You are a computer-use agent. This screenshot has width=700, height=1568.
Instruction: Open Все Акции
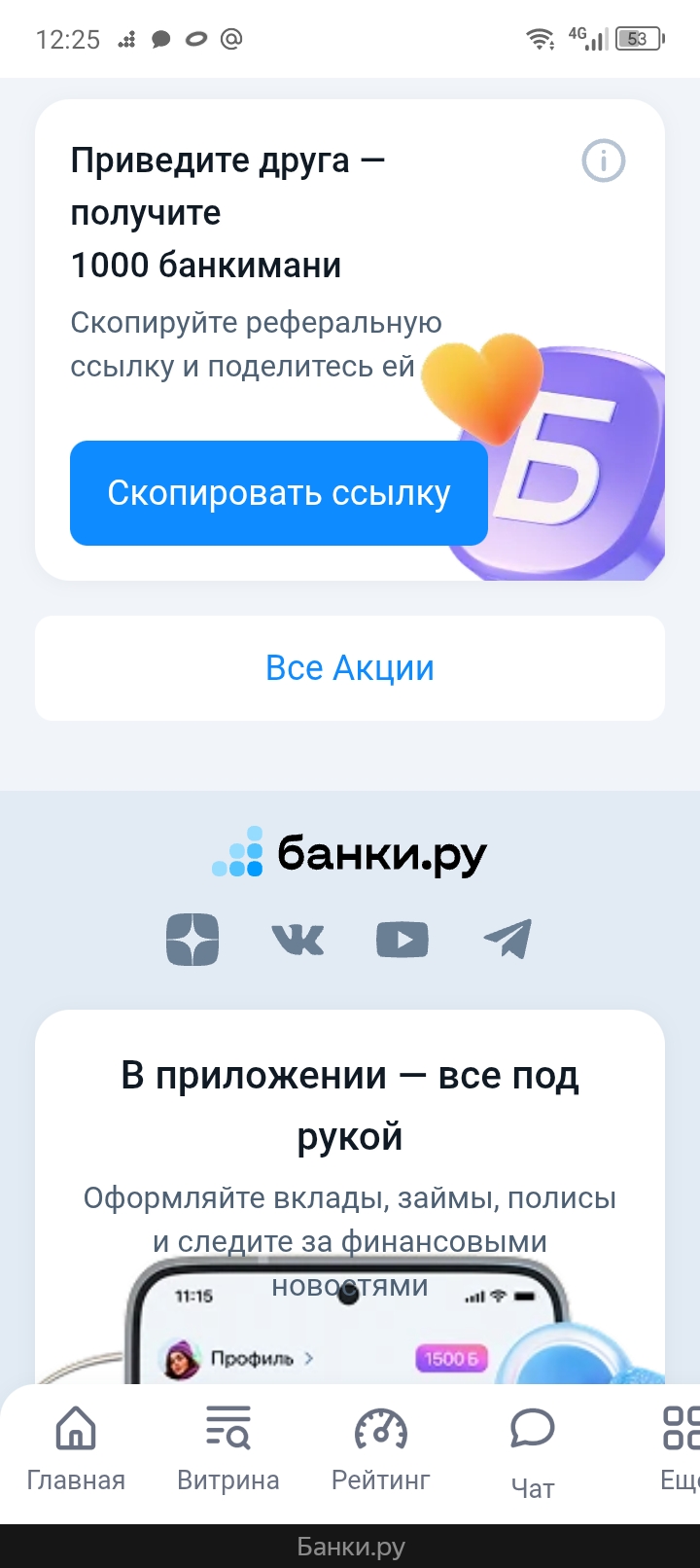pyautogui.click(x=350, y=668)
